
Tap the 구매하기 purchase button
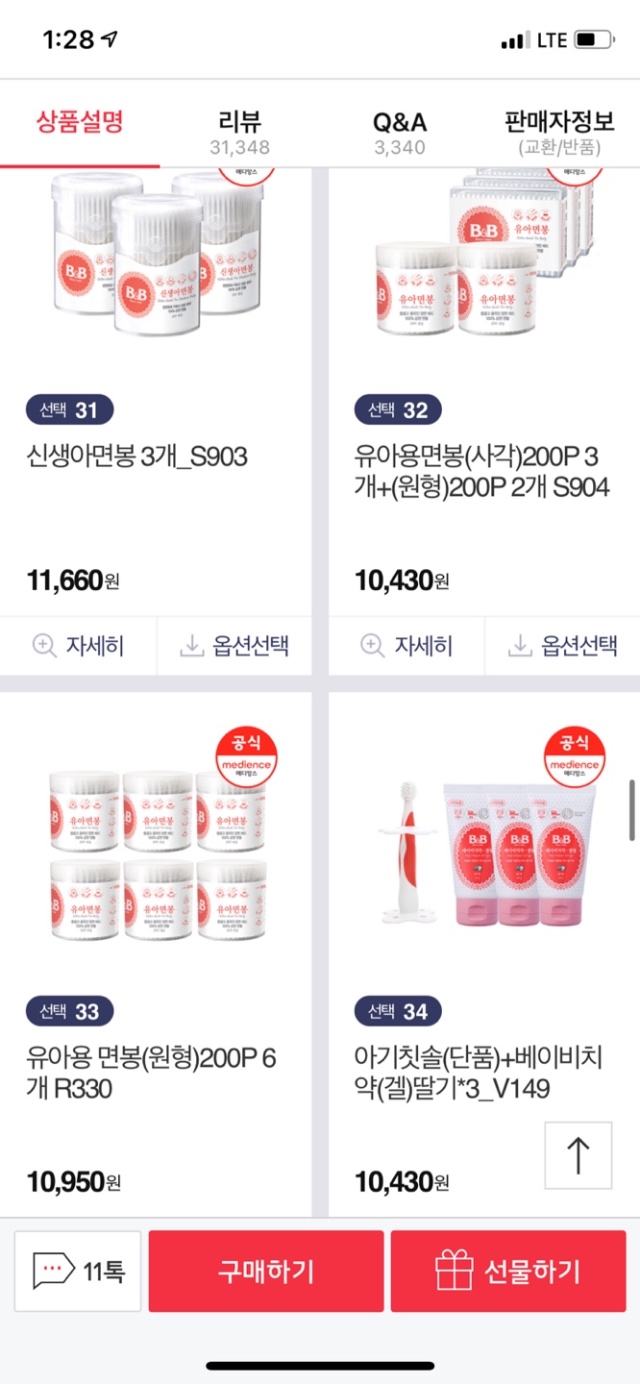point(266,1272)
